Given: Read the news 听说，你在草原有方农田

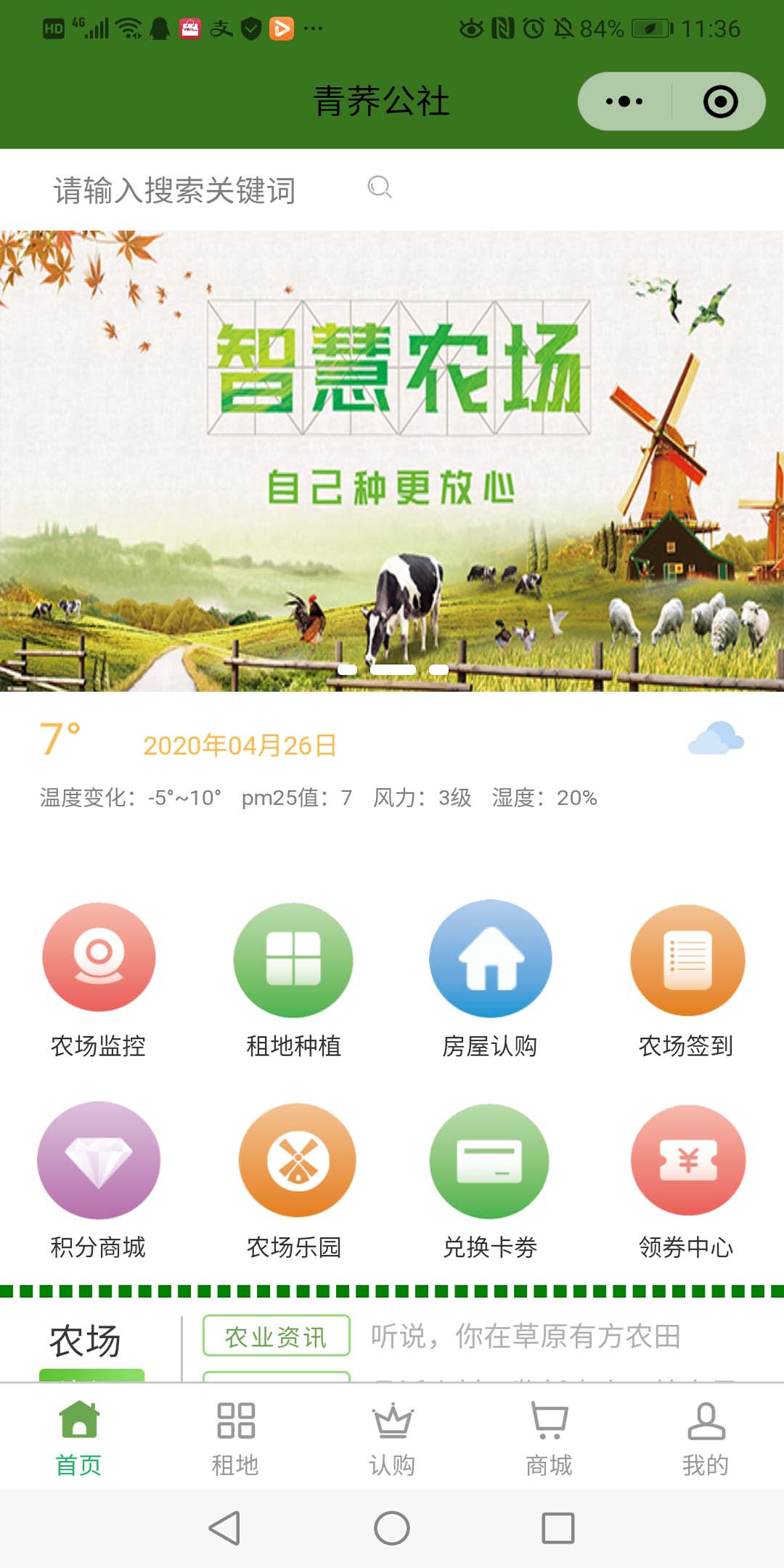Looking at the screenshot, I should (x=526, y=1336).
